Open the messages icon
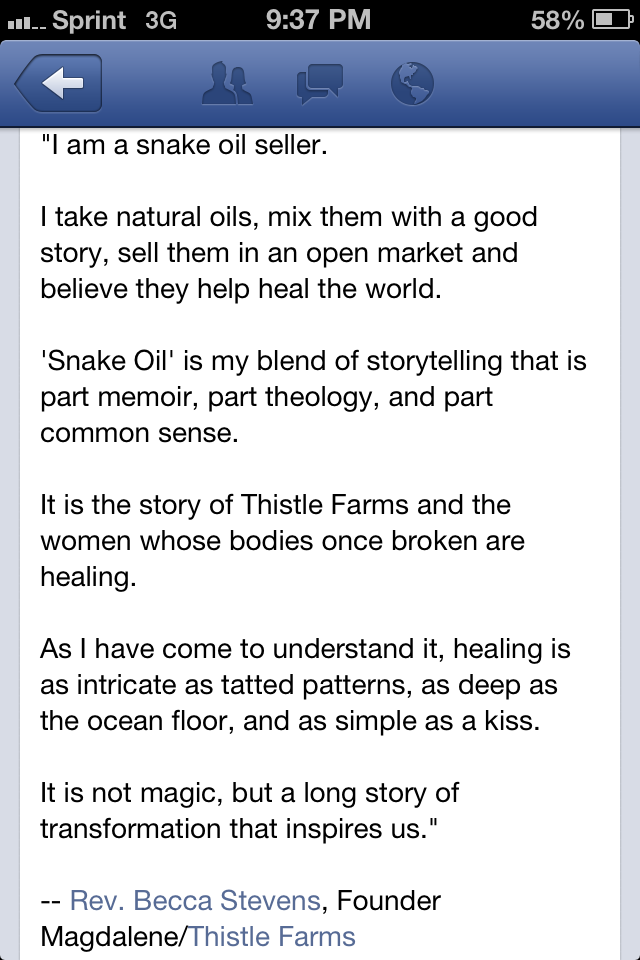The image size is (640, 960). coord(319,84)
